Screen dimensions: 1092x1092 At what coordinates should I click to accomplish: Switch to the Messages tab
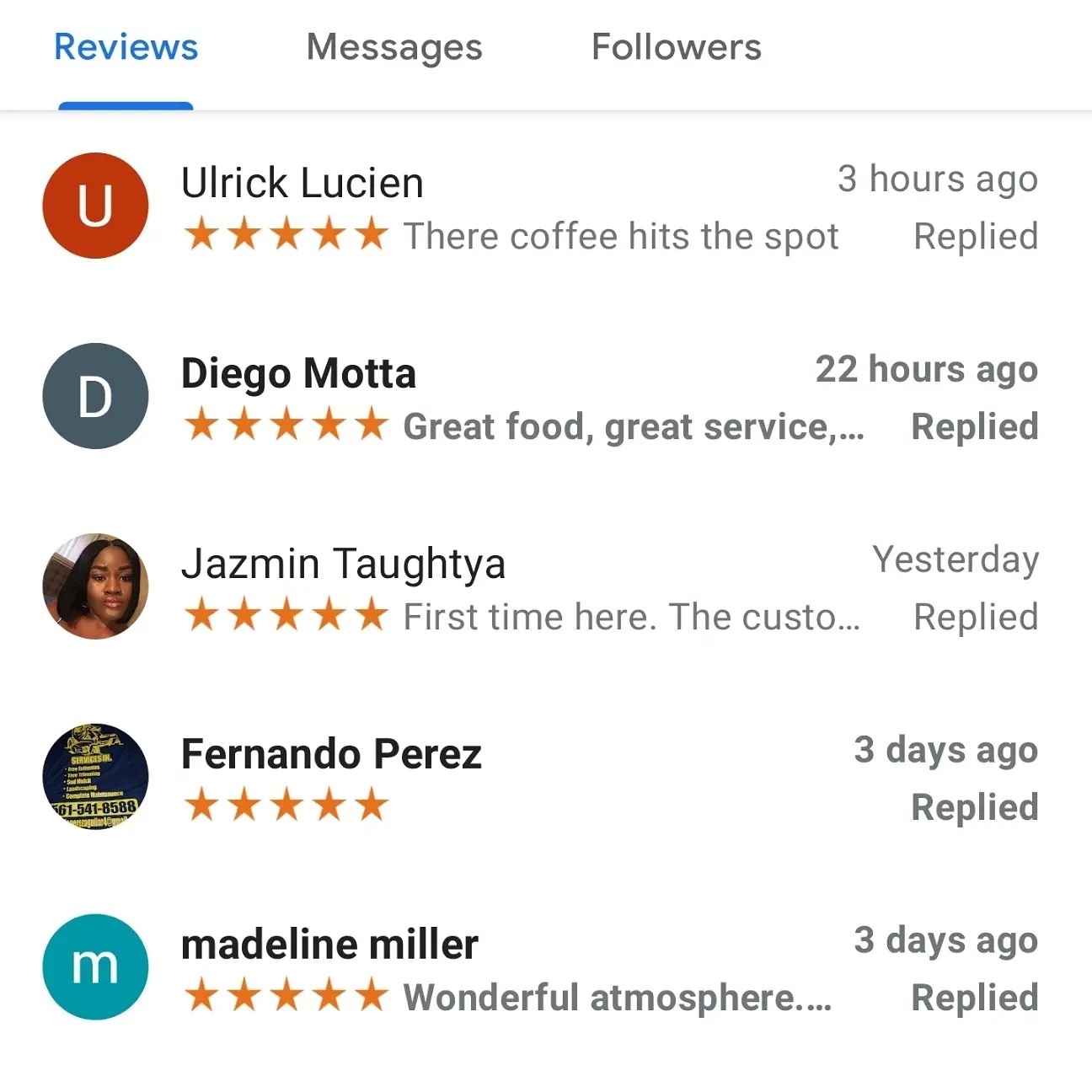pos(394,47)
